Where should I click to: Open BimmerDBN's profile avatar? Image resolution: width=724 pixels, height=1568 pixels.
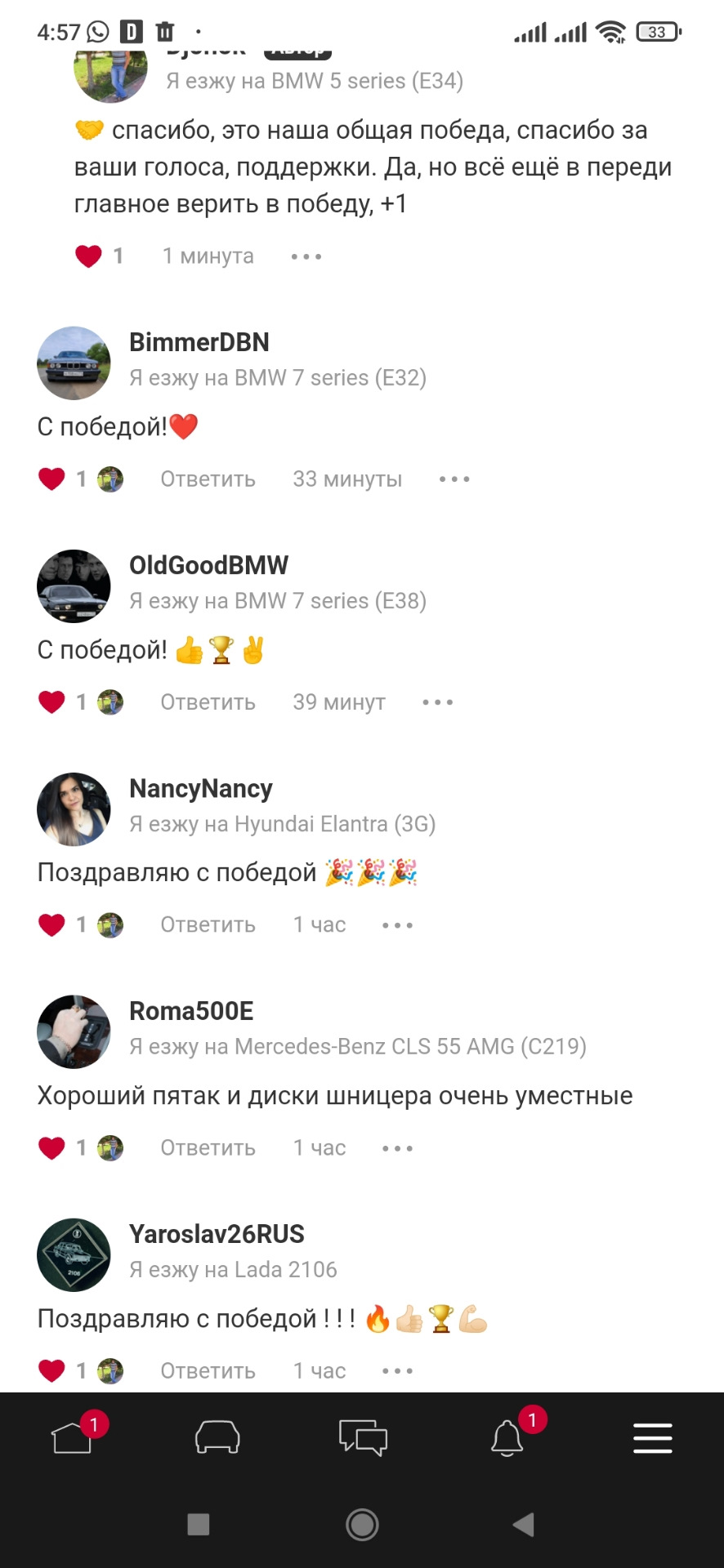click(x=74, y=363)
